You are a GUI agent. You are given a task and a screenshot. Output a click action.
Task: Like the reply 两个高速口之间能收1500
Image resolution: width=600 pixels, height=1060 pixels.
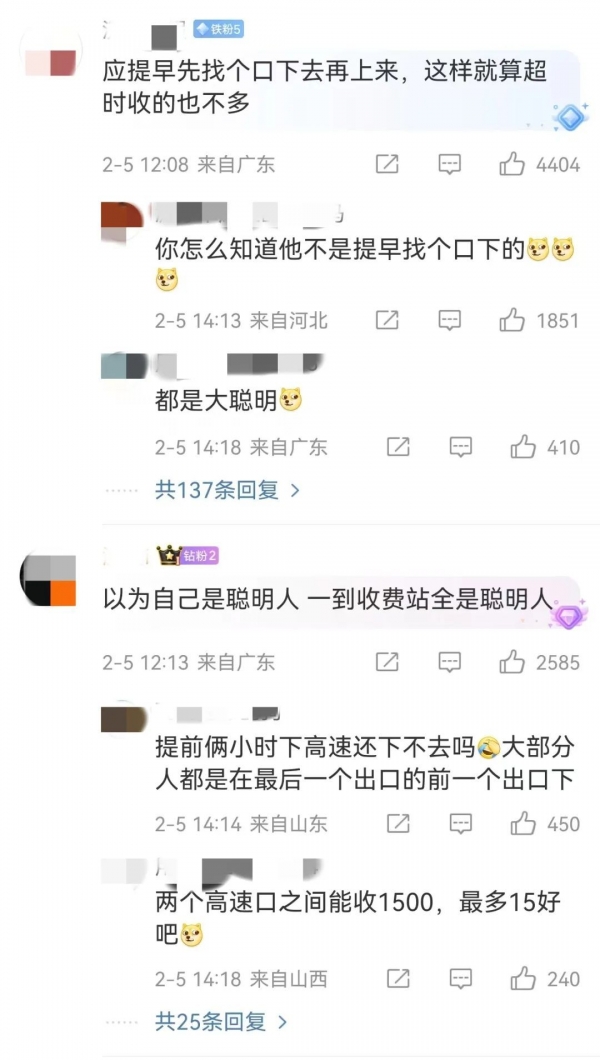pos(523,978)
